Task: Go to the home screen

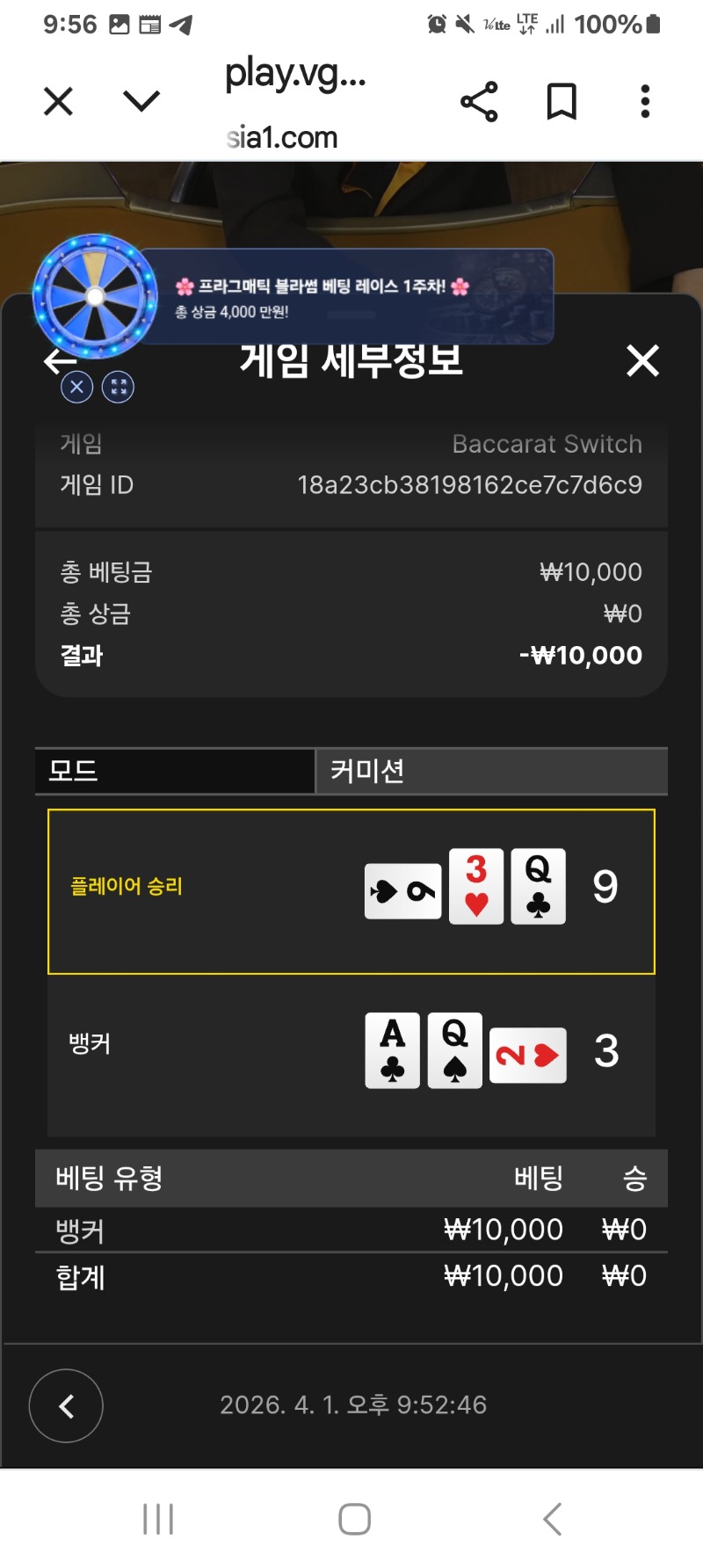Action: tap(354, 1519)
